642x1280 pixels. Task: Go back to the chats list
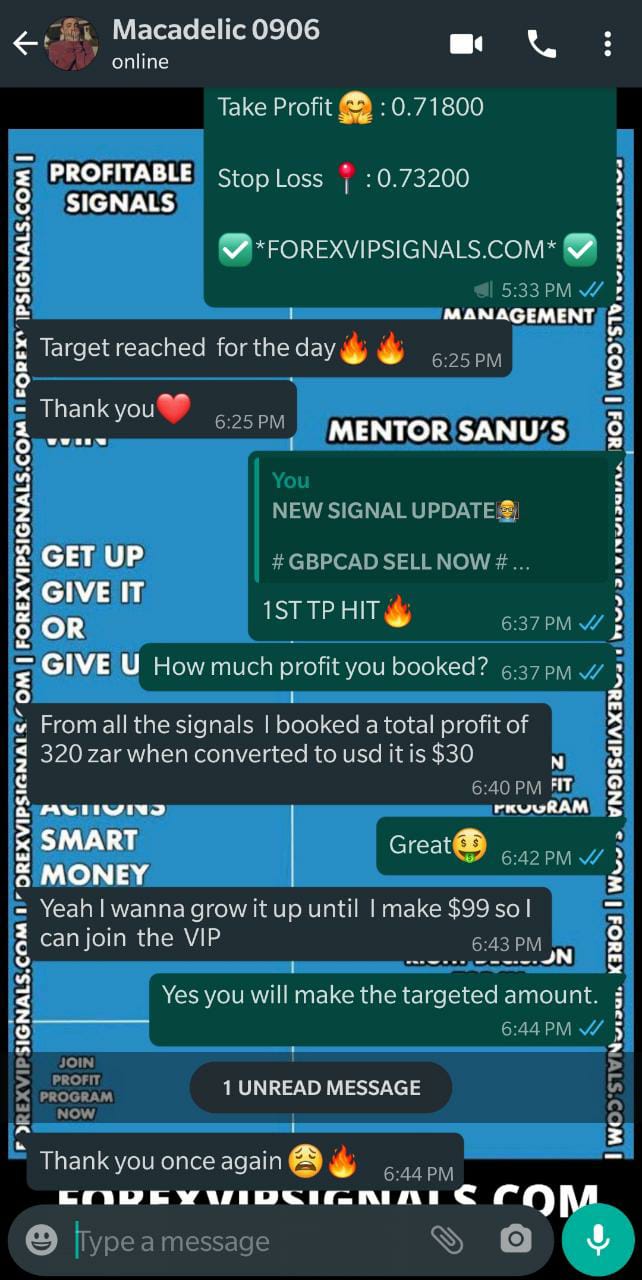click(24, 43)
